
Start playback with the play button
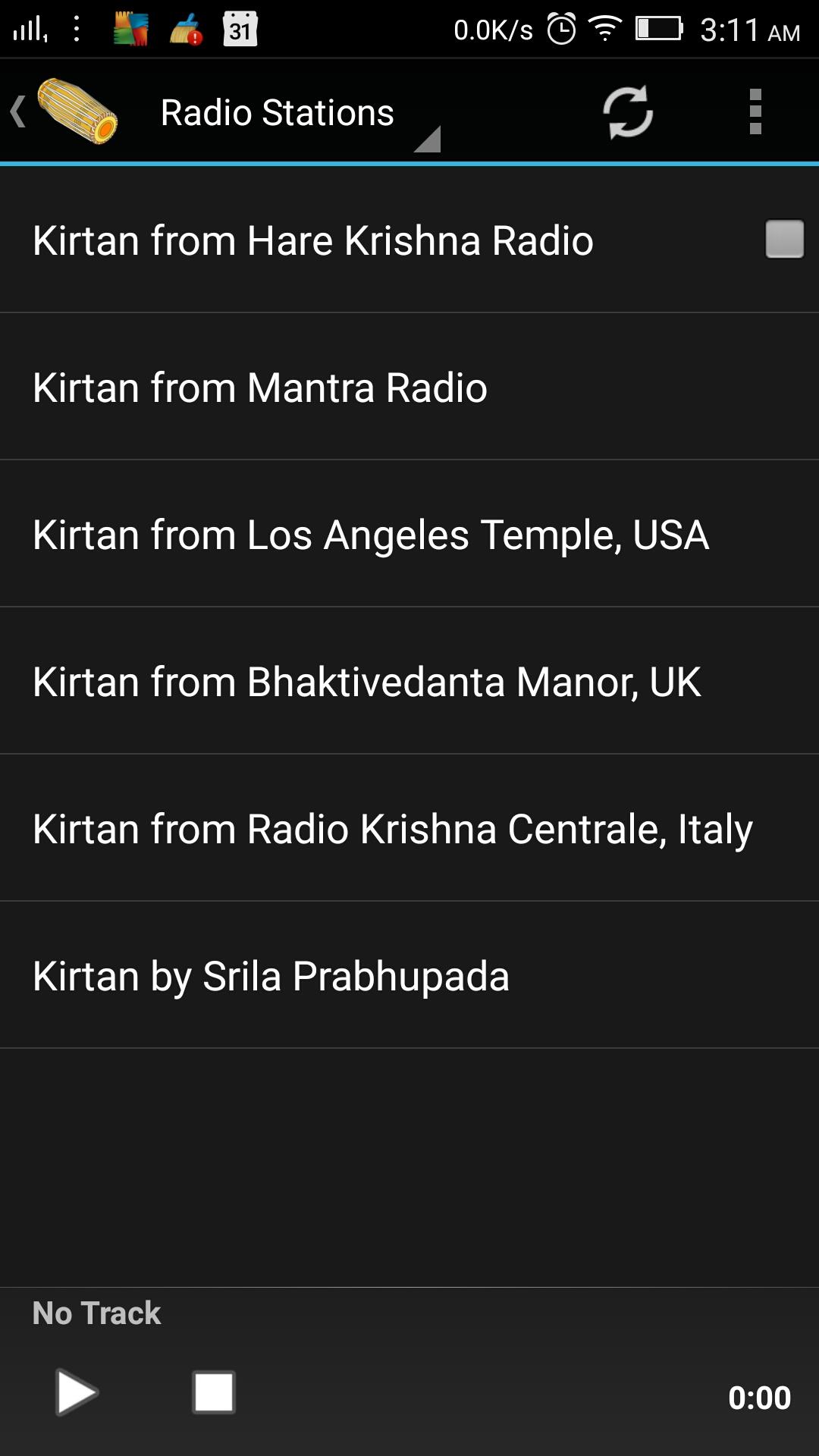click(x=77, y=1392)
